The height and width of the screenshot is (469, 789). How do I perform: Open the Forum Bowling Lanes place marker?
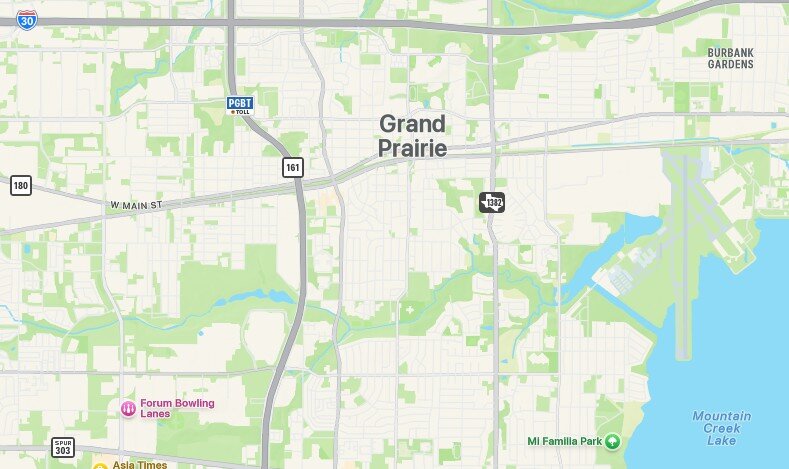point(128,408)
